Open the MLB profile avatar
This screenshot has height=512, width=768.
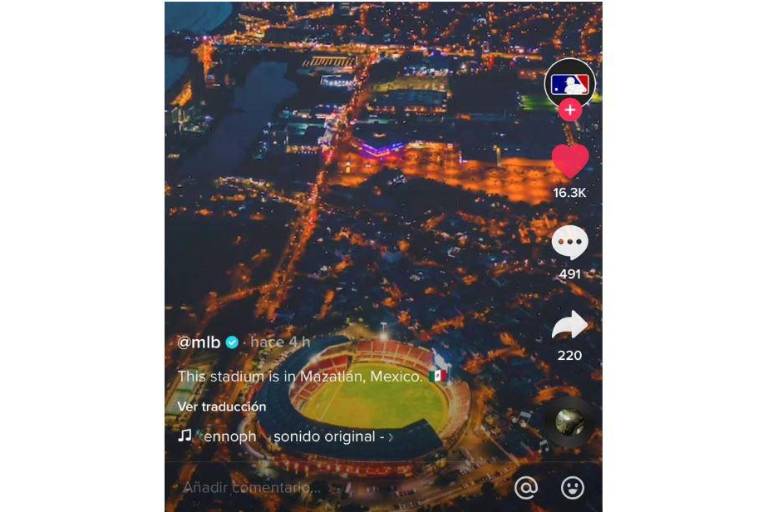[x=570, y=84]
